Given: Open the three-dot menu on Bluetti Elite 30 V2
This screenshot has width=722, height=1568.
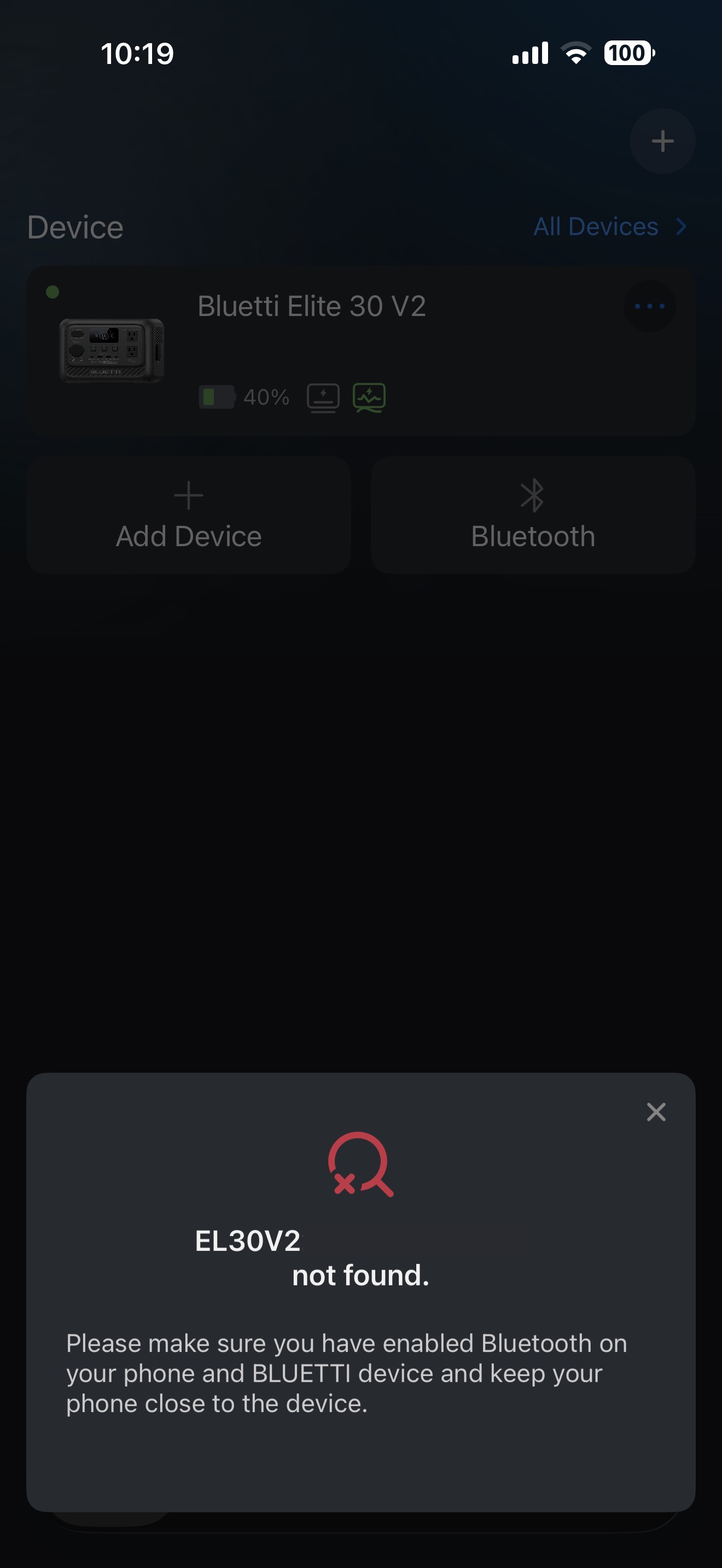Looking at the screenshot, I should pos(649,306).
